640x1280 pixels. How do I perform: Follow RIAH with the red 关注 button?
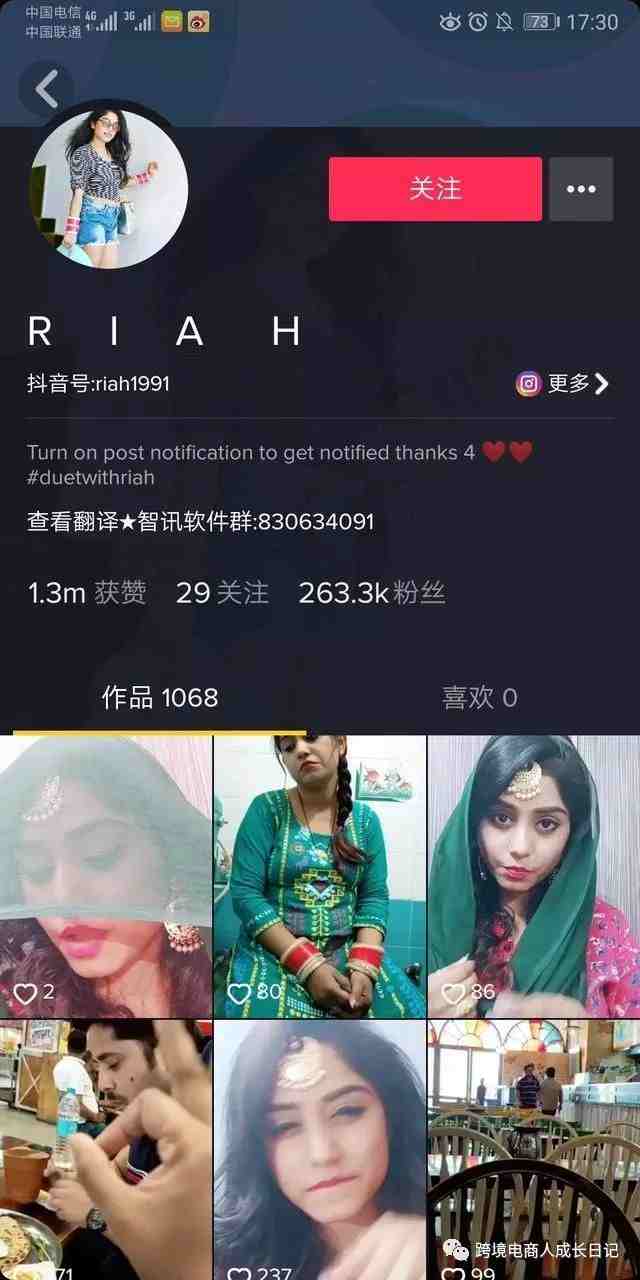click(435, 188)
